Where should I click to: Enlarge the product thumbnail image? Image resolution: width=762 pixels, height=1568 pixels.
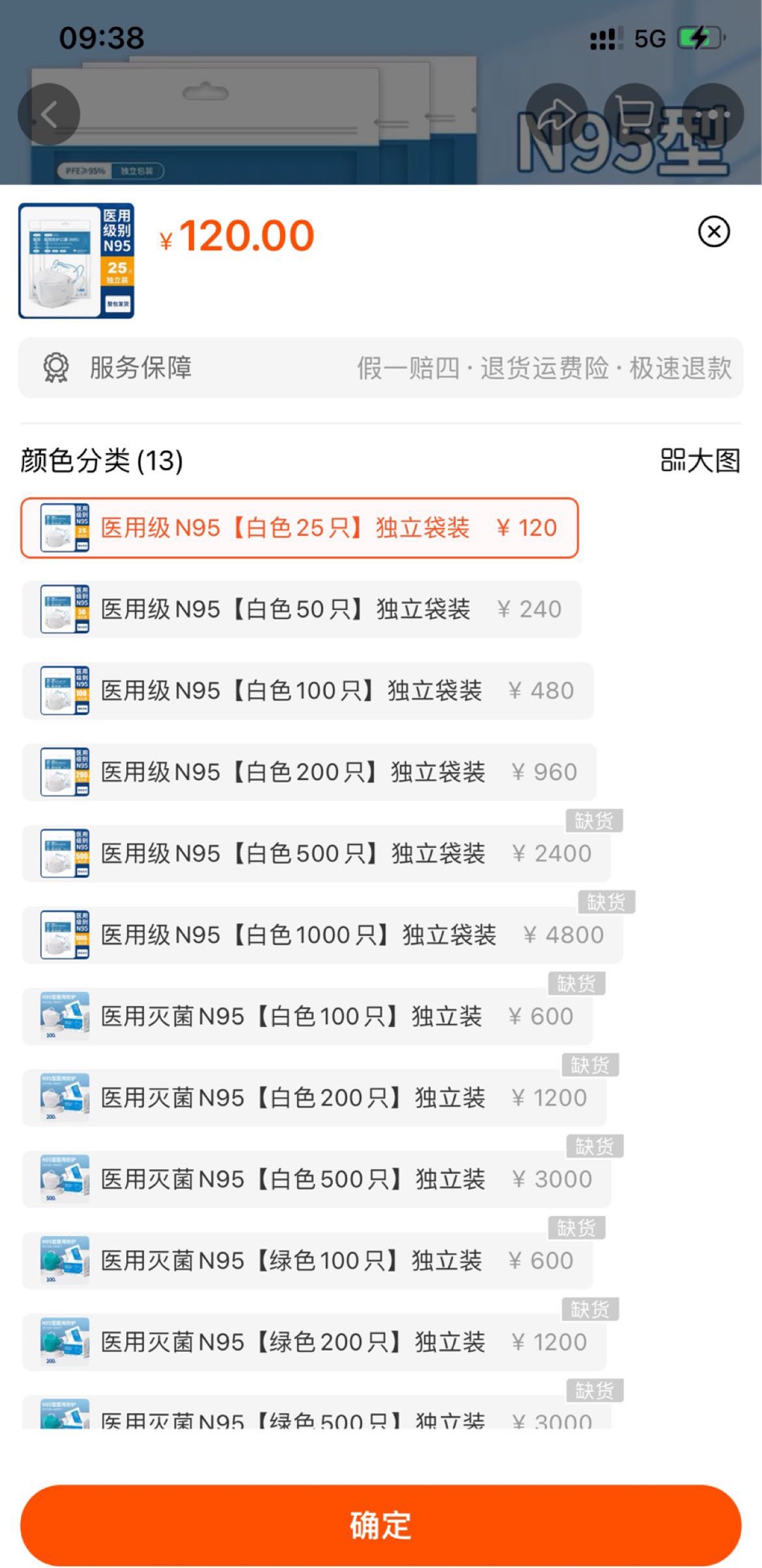[x=76, y=261]
